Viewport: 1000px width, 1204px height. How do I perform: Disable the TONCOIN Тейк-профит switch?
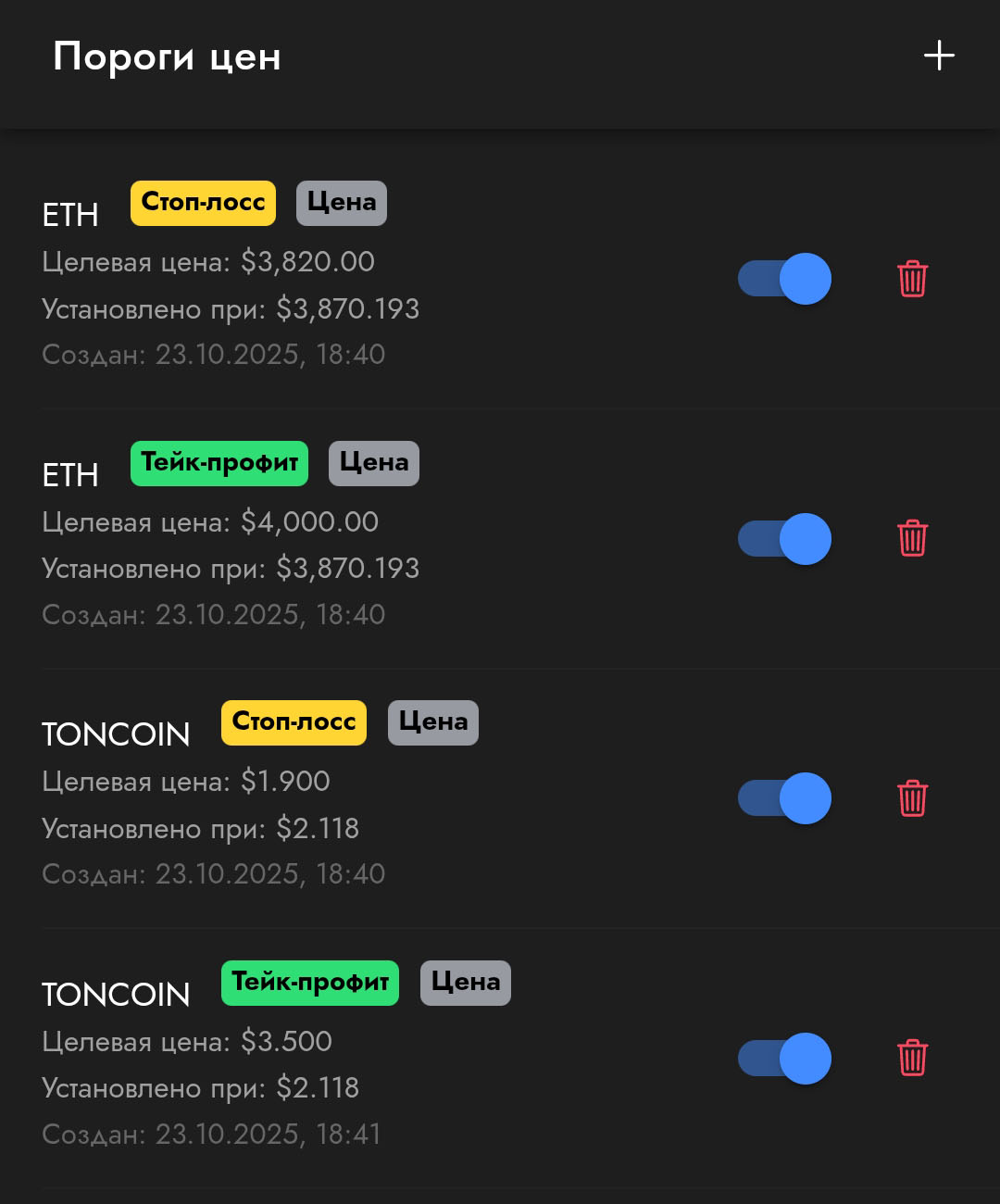coord(782,1058)
